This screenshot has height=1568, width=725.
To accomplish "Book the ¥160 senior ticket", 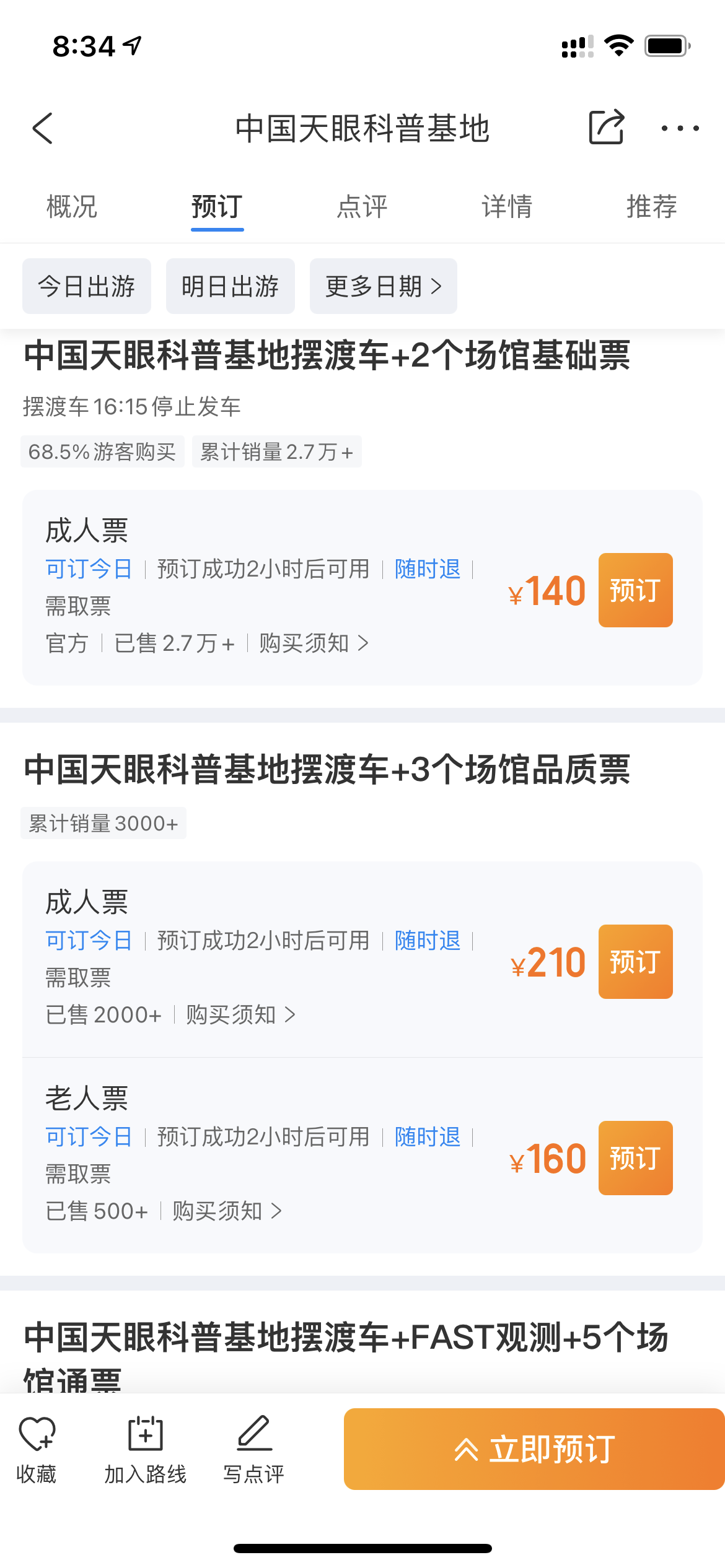I will click(x=636, y=1158).
